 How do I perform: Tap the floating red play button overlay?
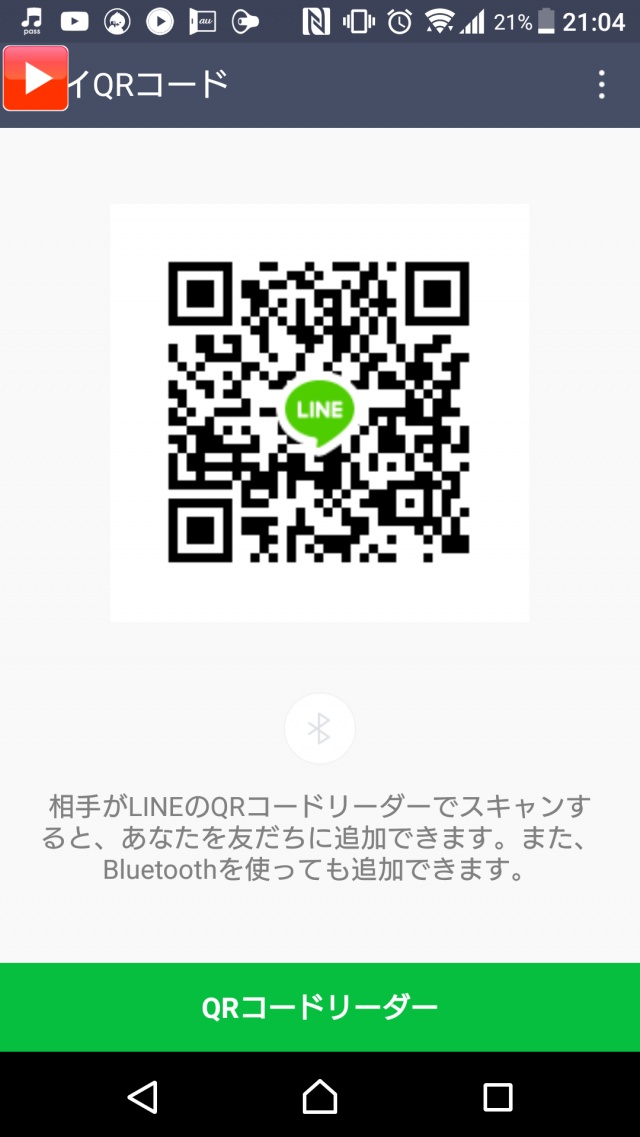tap(36, 78)
